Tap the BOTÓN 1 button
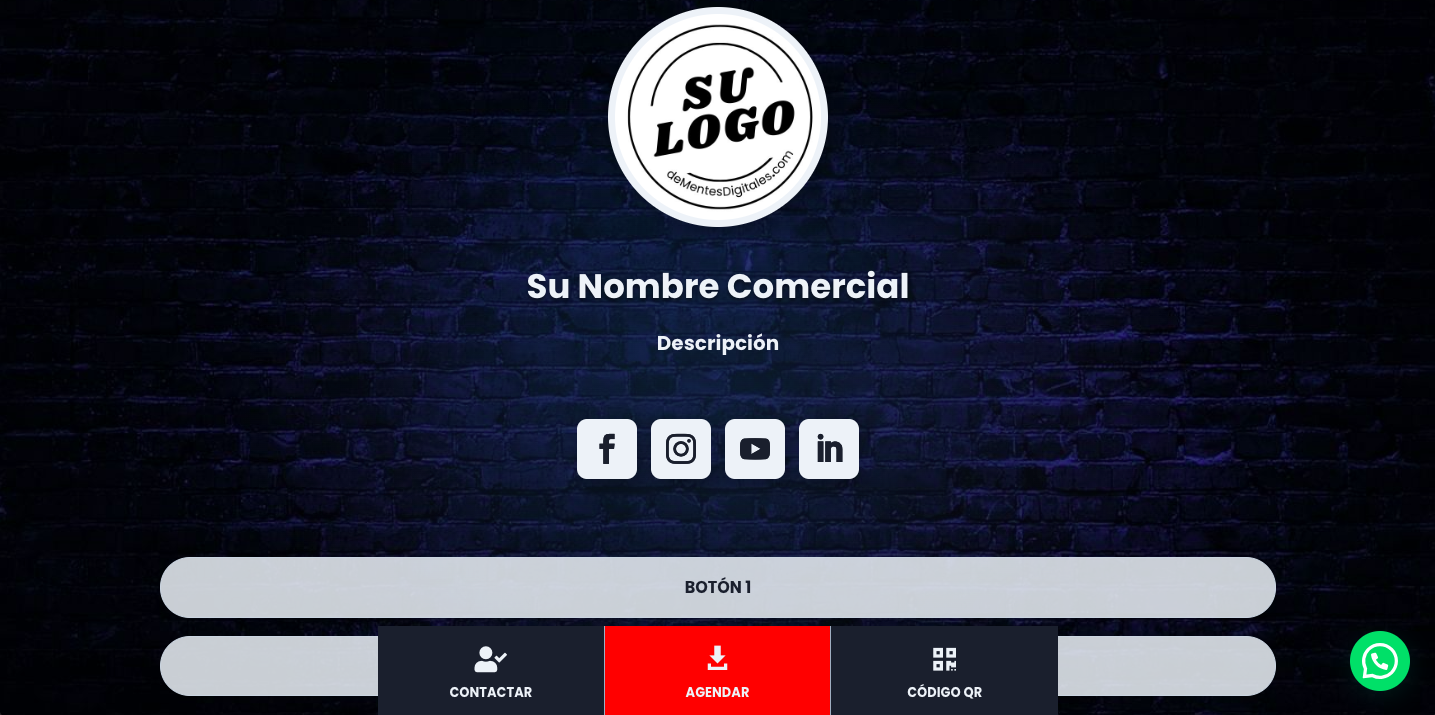Screen dimensions: 1435x715 coord(717,587)
